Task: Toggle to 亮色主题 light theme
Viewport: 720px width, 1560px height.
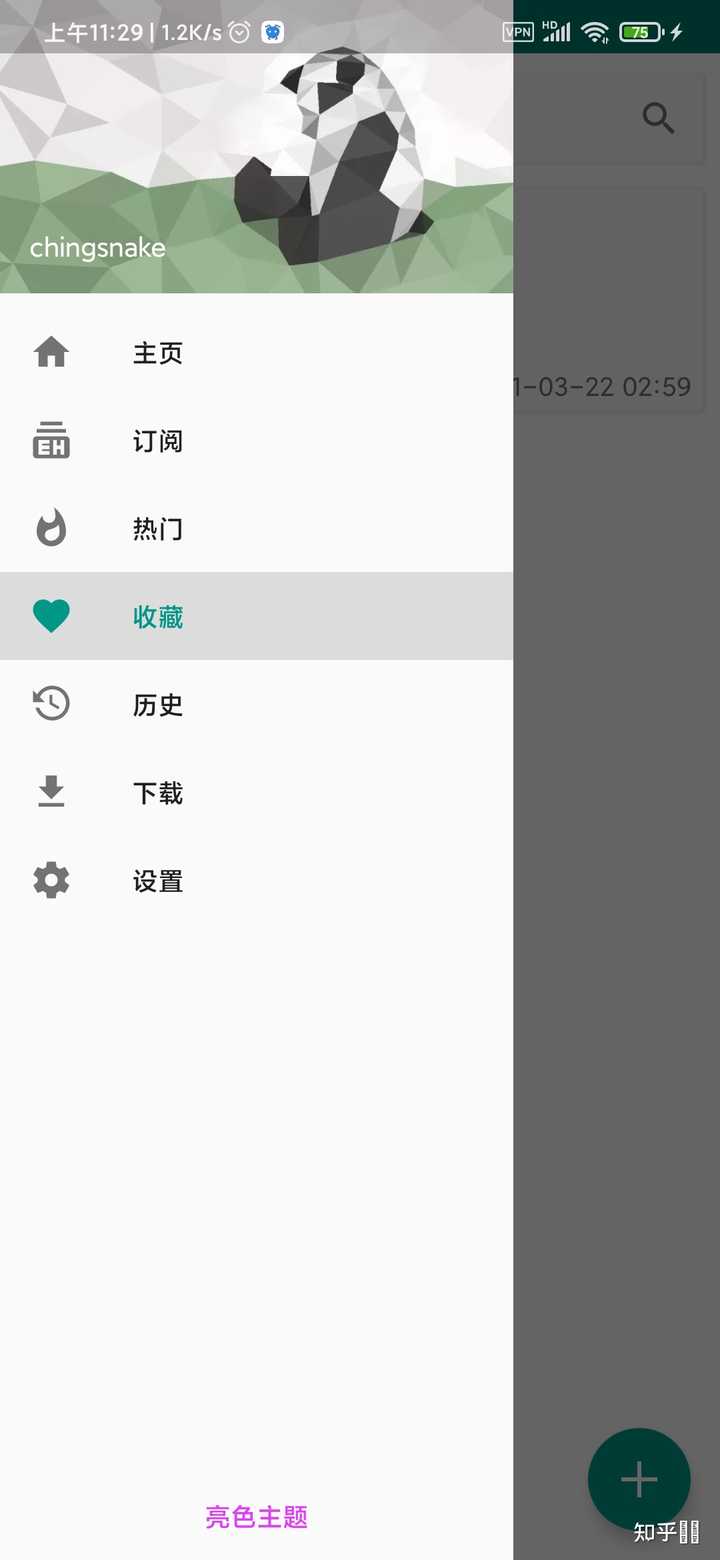Action: (x=256, y=1517)
